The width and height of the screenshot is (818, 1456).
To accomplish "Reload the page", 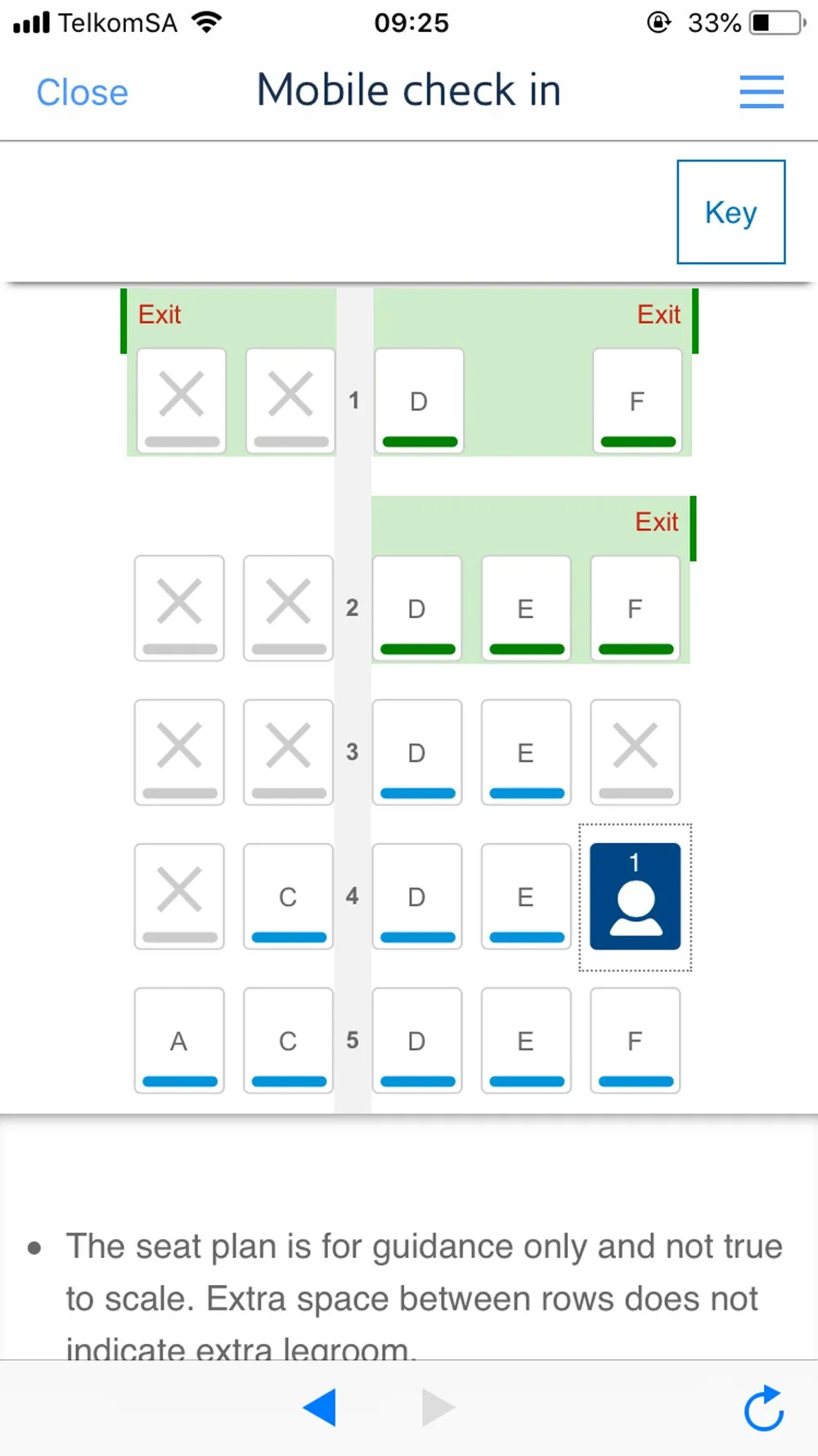I will (x=764, y=1408).
